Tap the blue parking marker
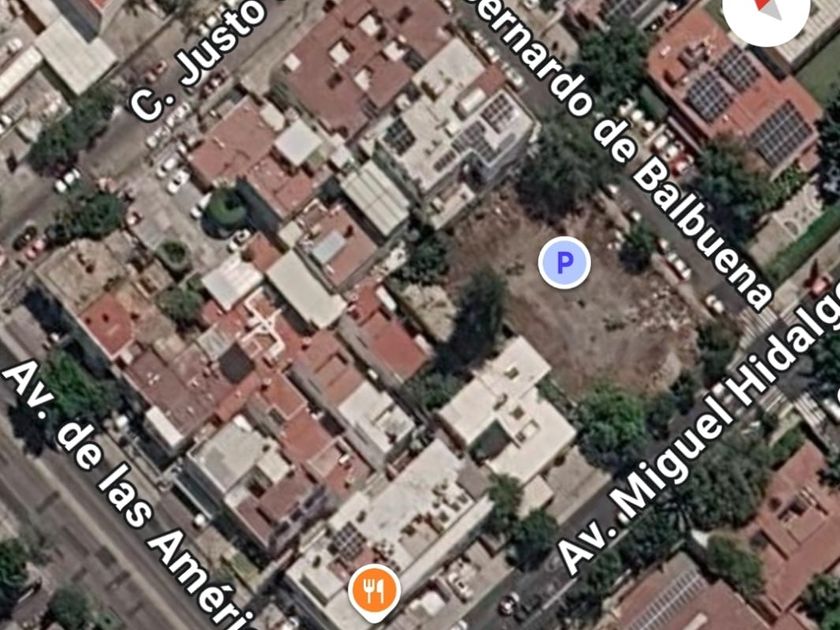 pos(564,263)
